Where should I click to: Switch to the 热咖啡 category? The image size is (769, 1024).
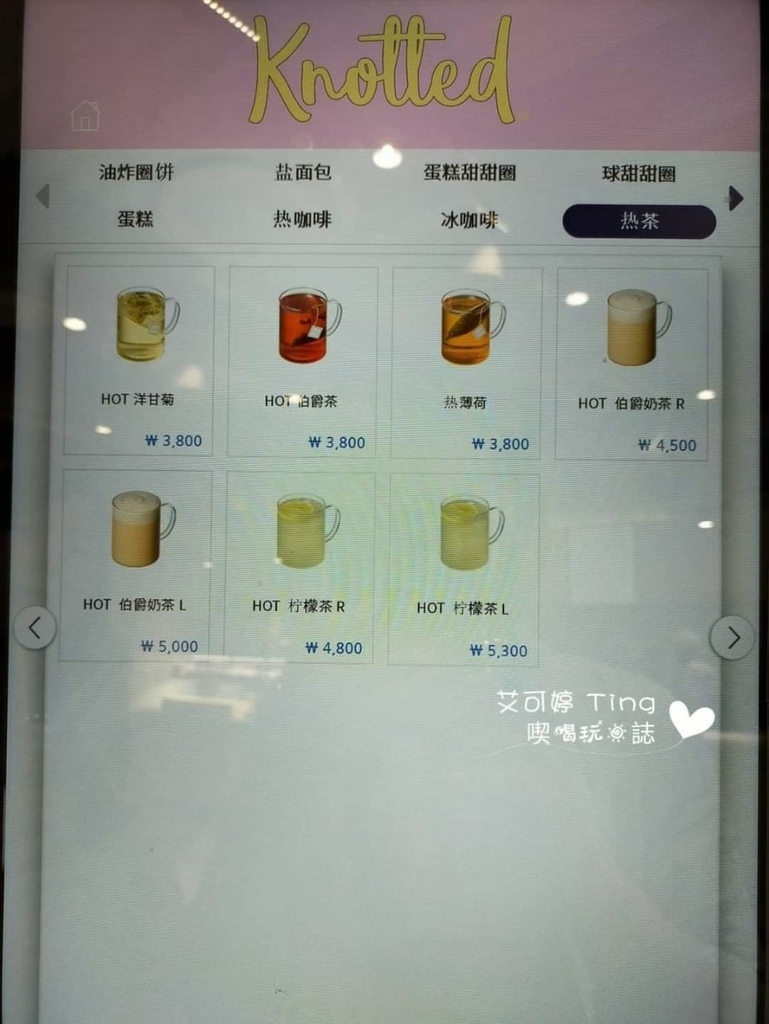[302, 220]
